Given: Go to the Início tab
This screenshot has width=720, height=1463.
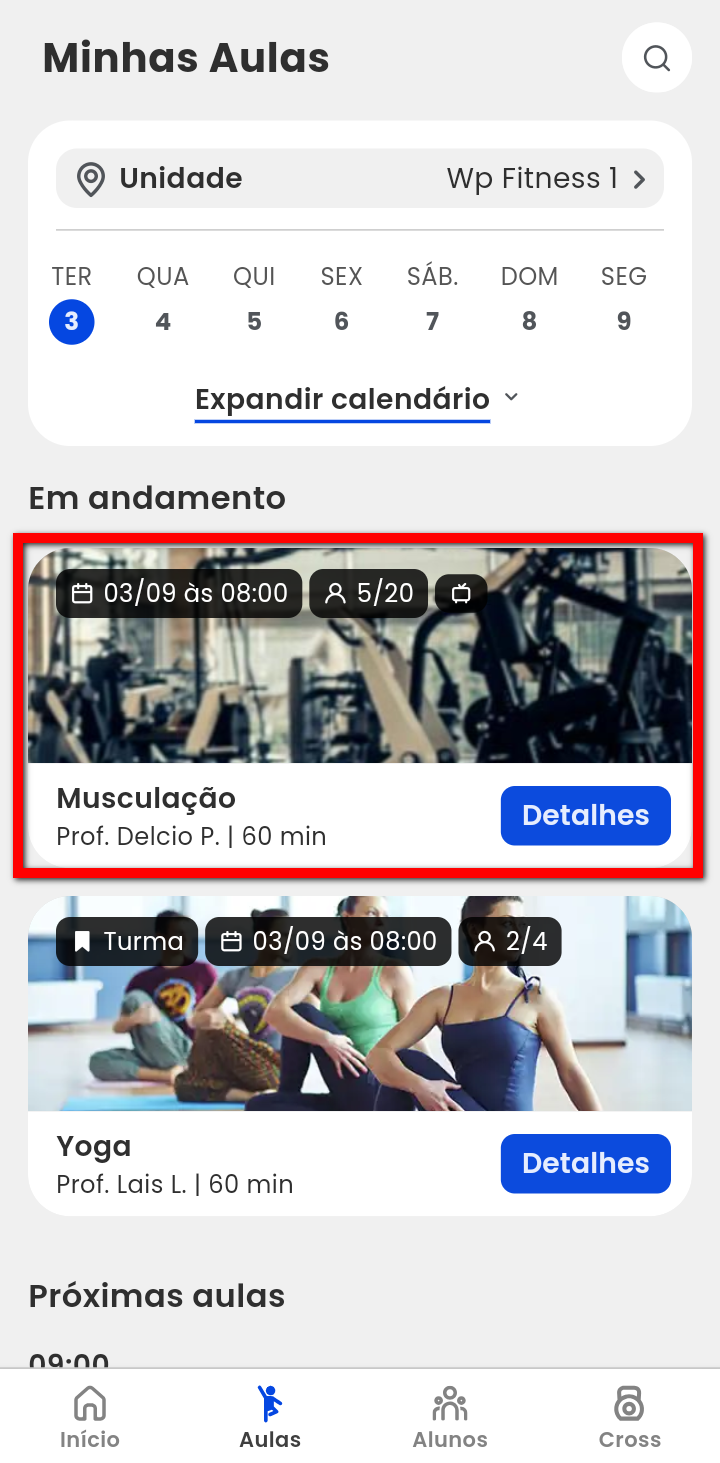Looking at the screenshot, I should click(90, 1417).
